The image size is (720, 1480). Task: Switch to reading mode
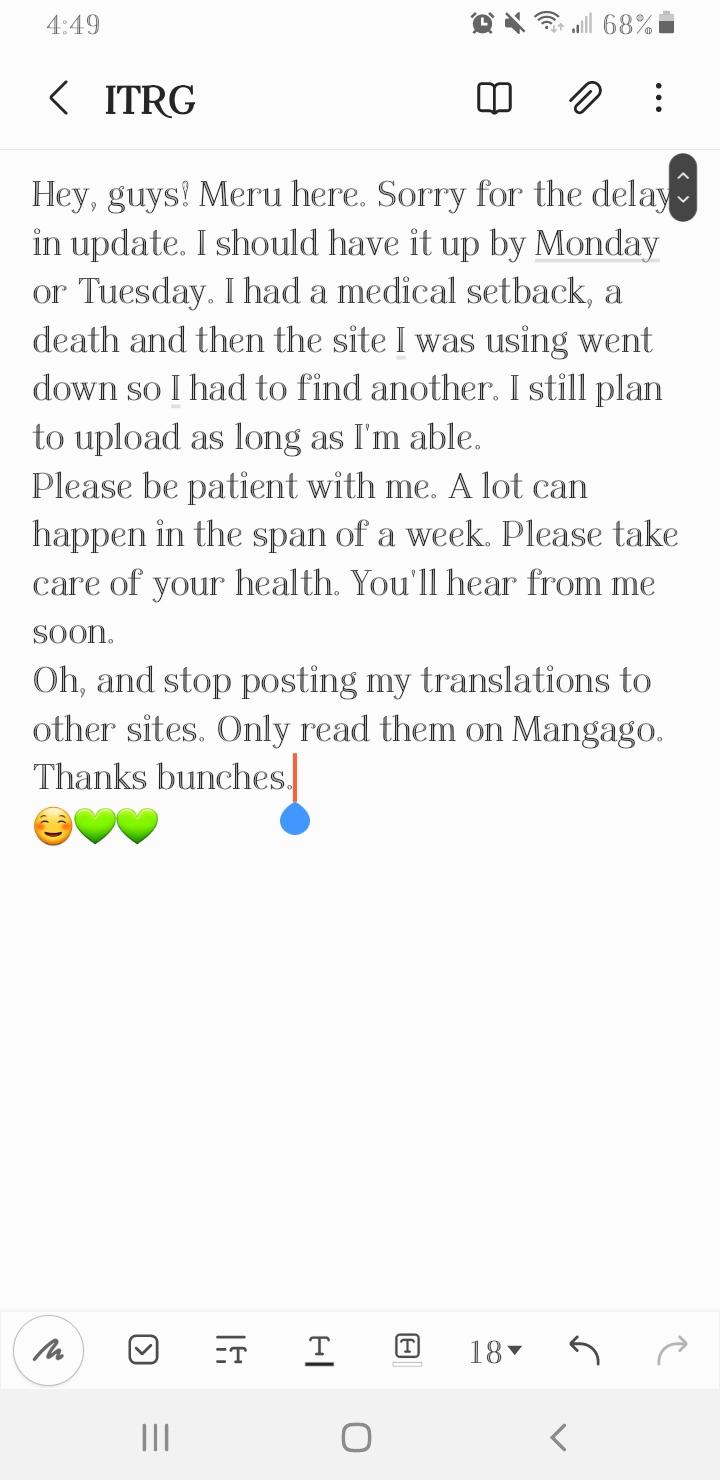[494, 98]
